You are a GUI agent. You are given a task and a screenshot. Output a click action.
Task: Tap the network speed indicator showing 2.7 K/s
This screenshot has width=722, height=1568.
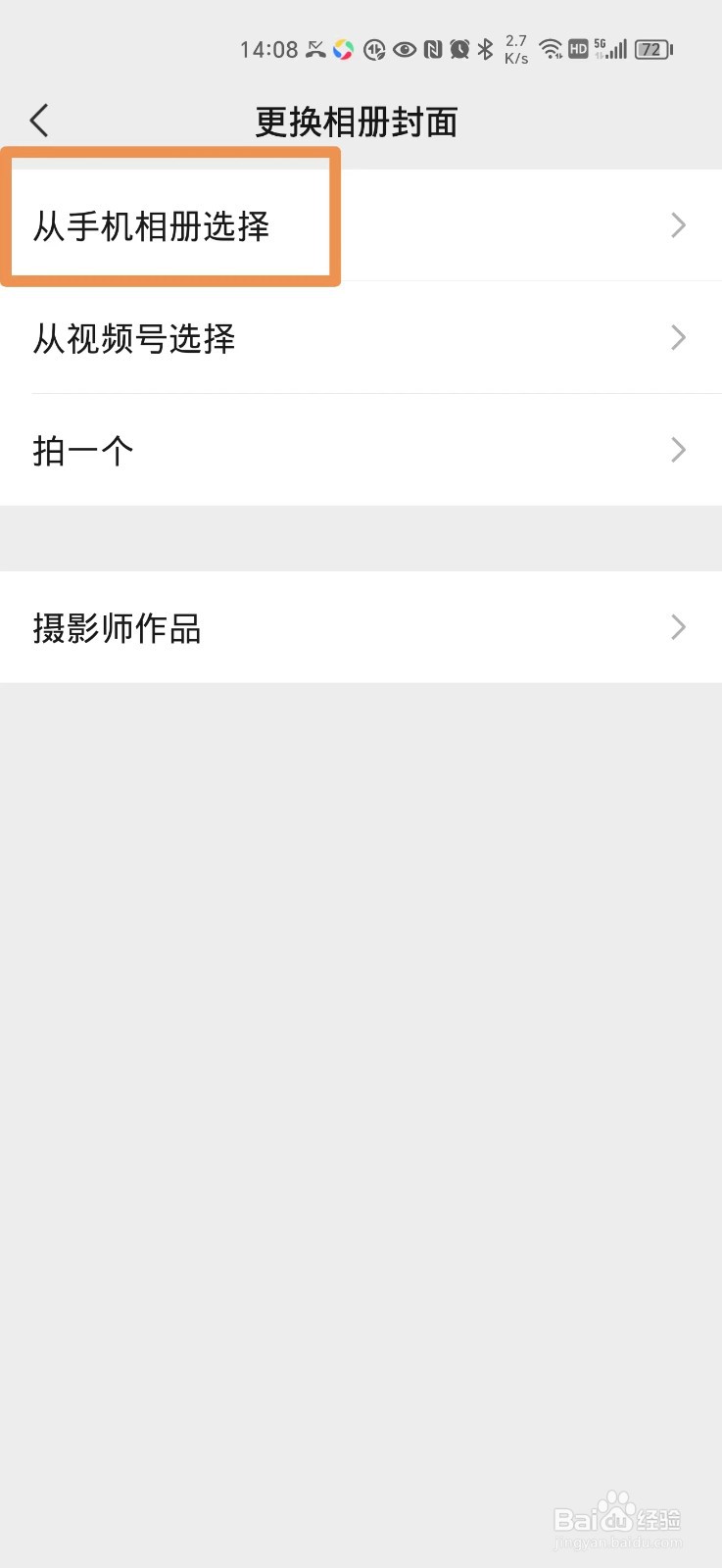coord(514,49)
